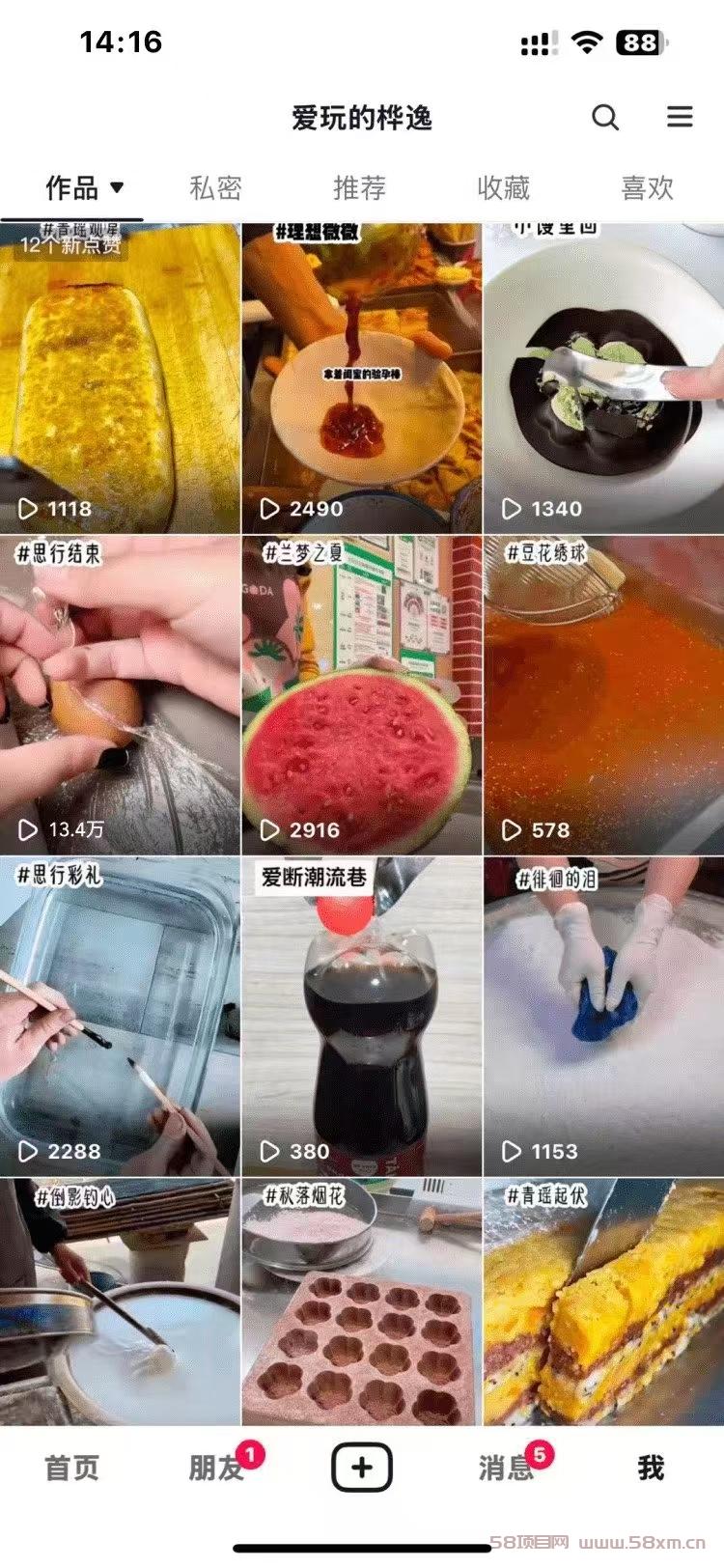Open the 消息 messages tab
The height and width of the screenshot is (1568, 724).
[x=506, y=1468]
